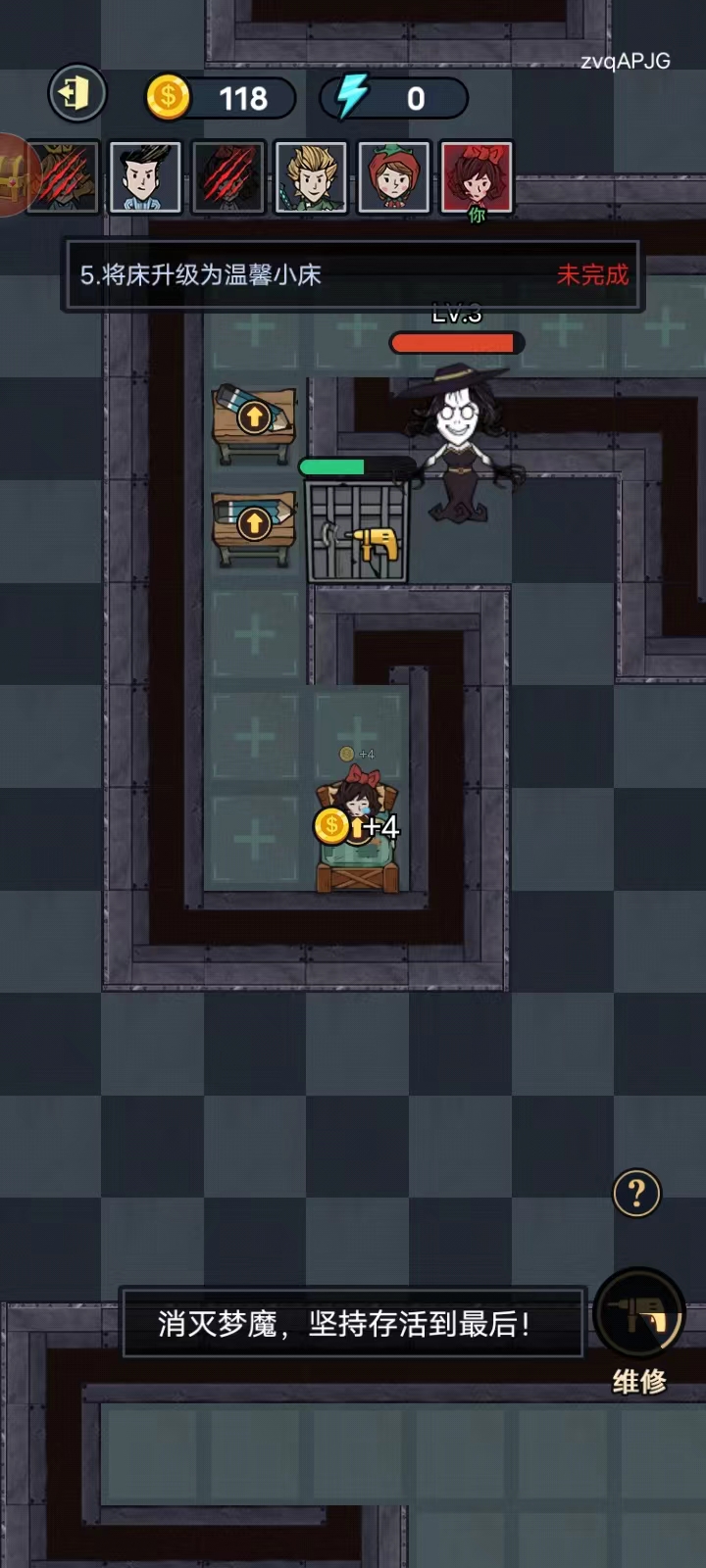Tap the exit door icon

click(x=76, y=94)
